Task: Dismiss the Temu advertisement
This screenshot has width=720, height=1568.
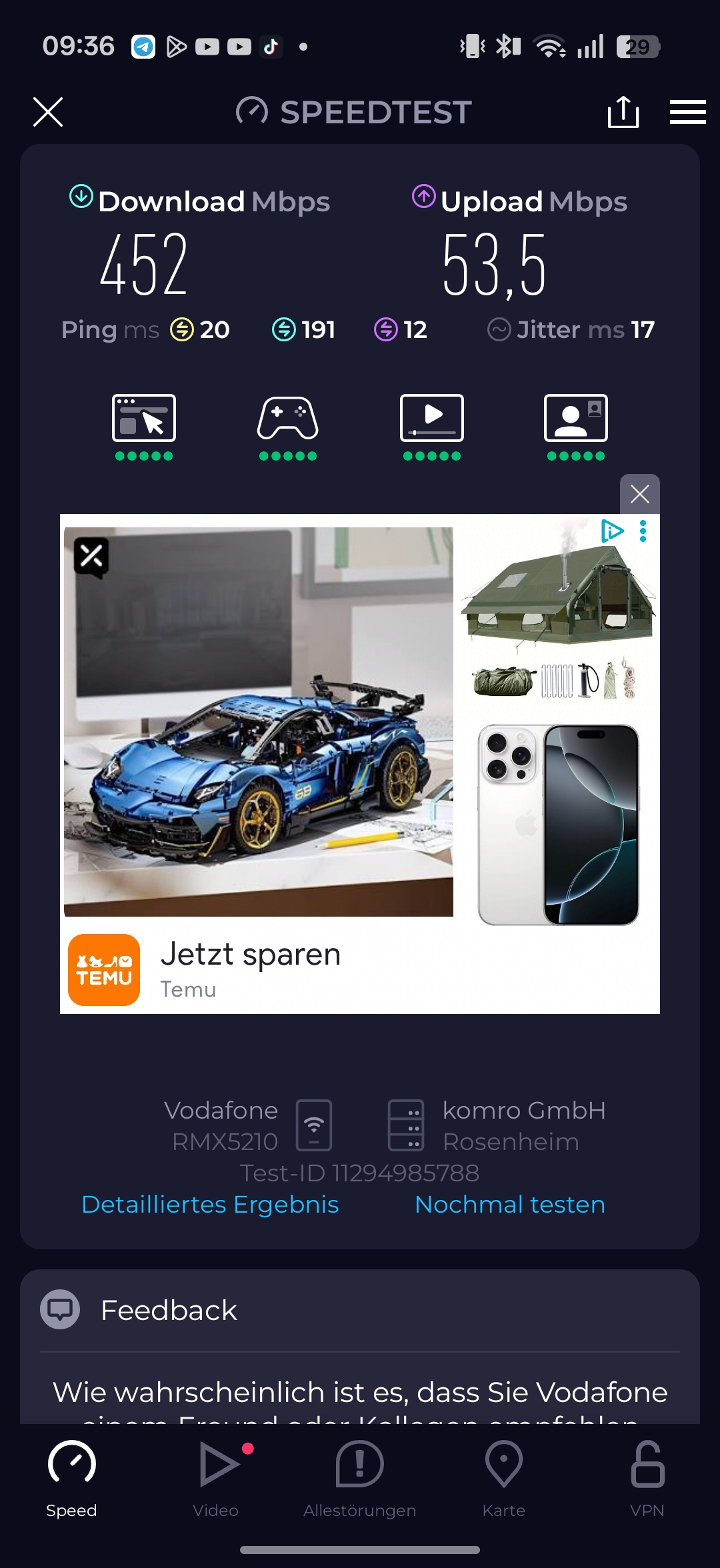Action: (639, 494)
